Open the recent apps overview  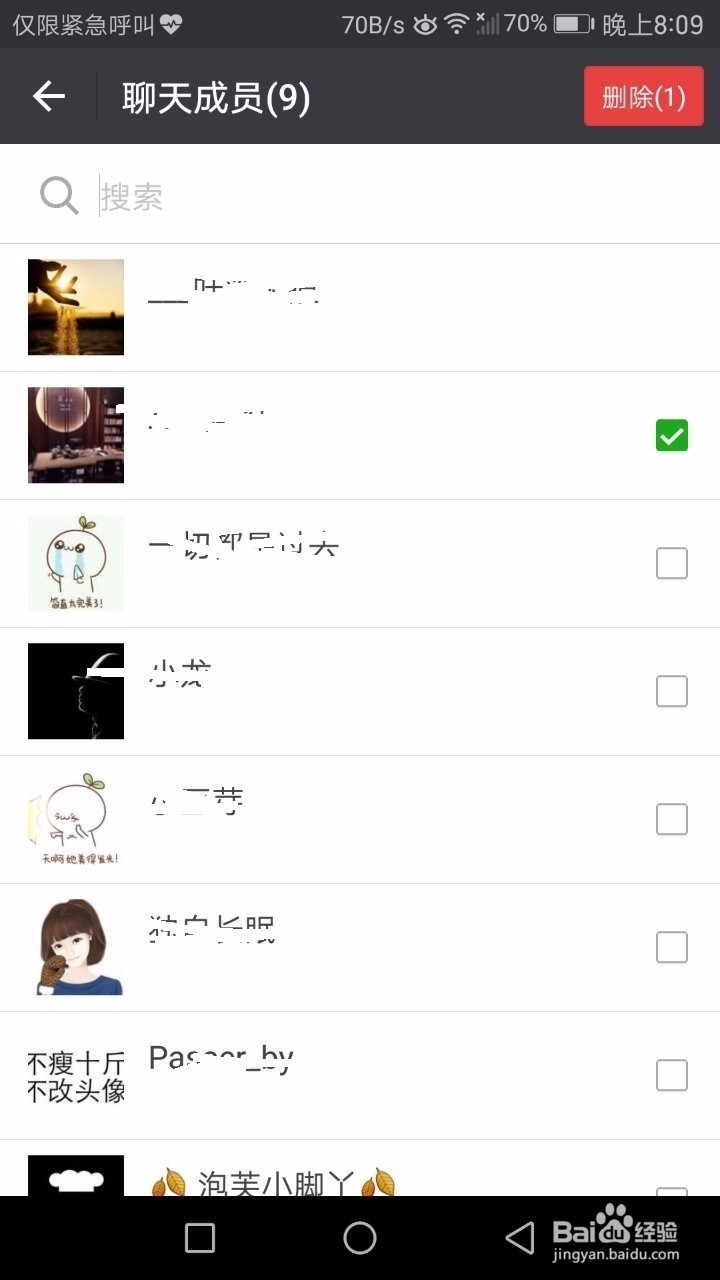200,1238
